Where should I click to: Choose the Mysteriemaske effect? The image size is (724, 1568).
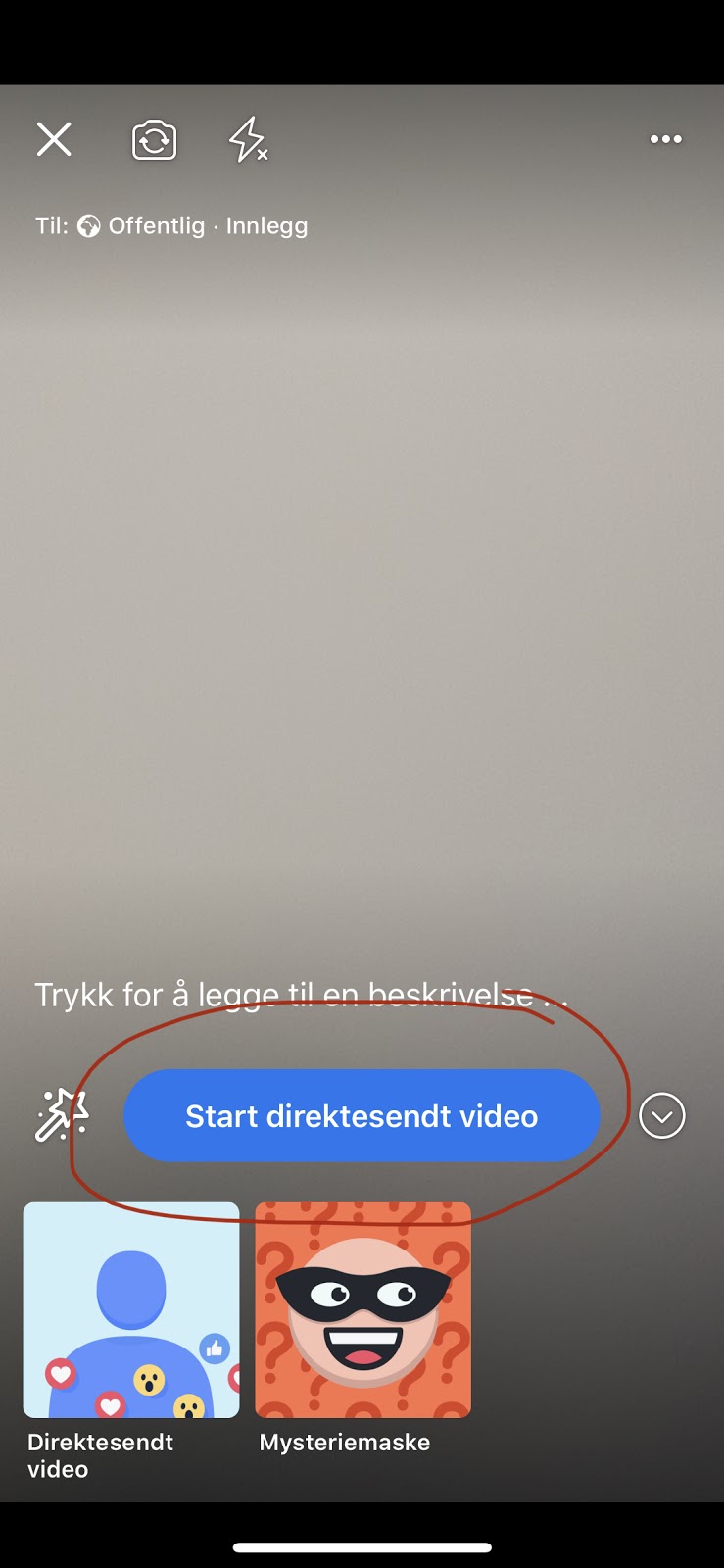click(x=362, y=1310)
